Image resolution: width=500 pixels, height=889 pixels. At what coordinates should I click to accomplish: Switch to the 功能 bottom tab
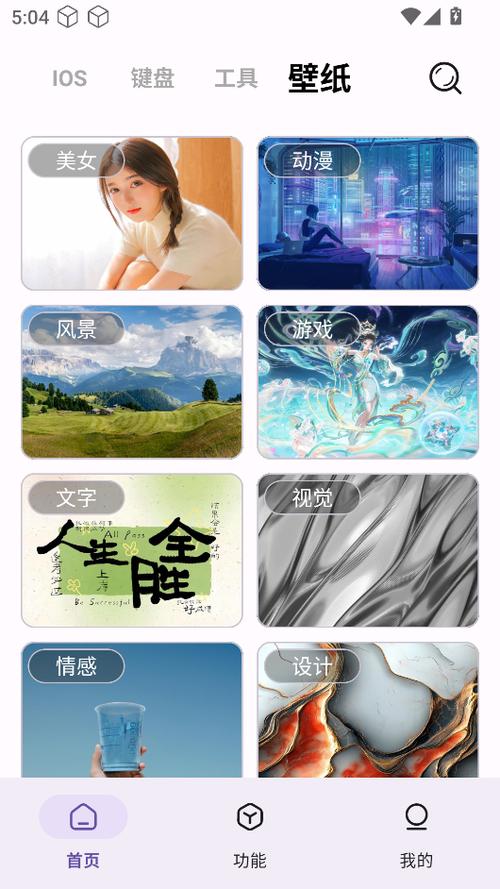tap(249, 832)
